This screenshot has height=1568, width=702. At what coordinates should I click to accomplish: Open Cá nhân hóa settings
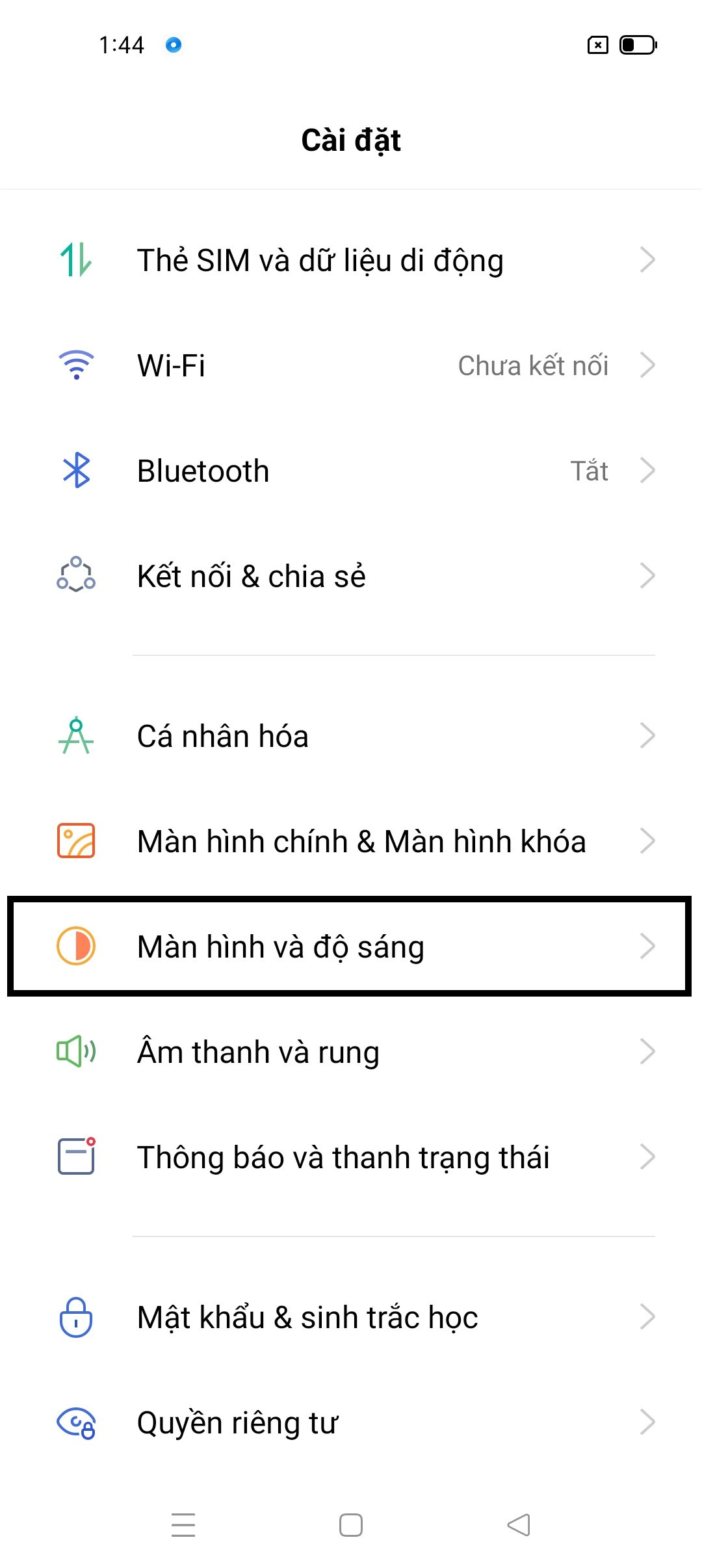tap(351, 736)
